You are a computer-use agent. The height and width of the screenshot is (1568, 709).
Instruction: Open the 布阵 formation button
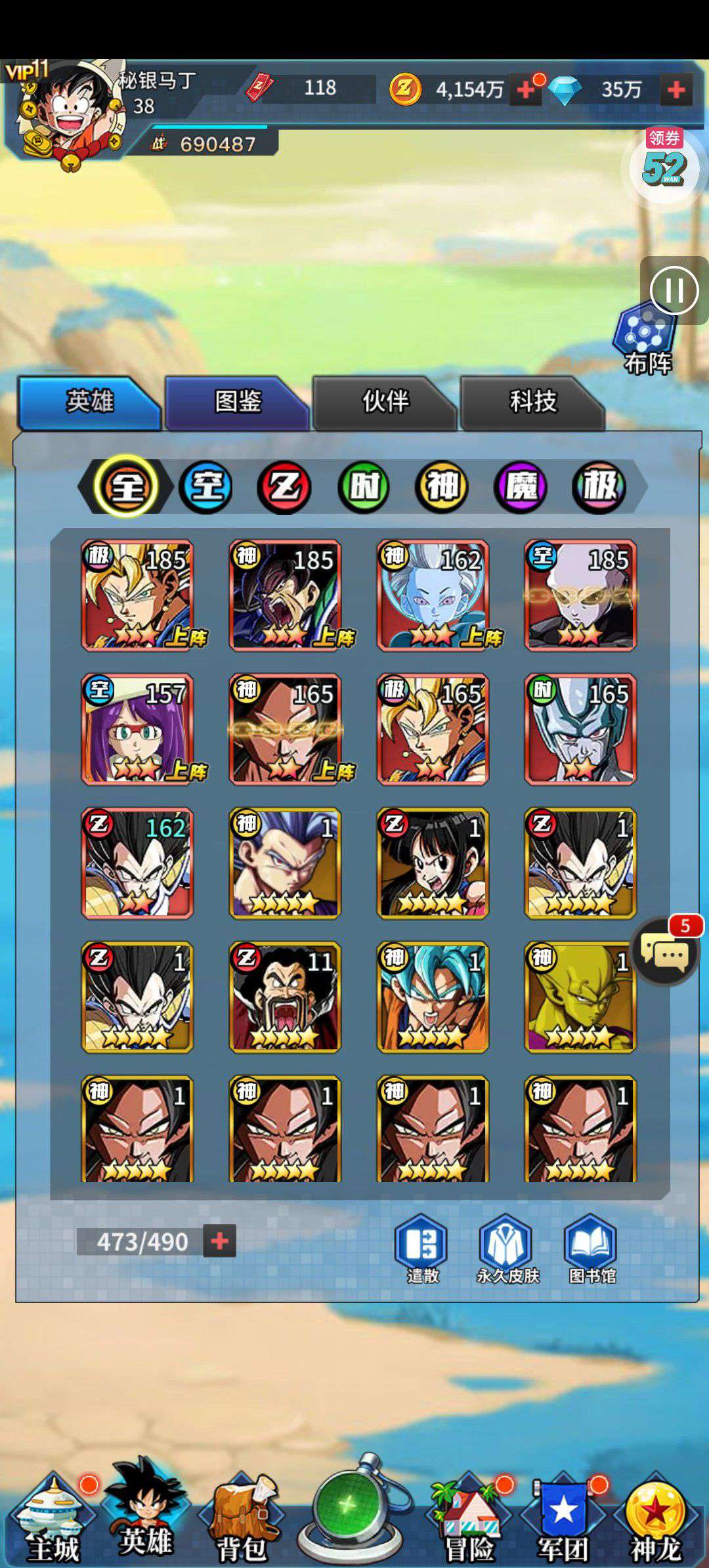647,341
